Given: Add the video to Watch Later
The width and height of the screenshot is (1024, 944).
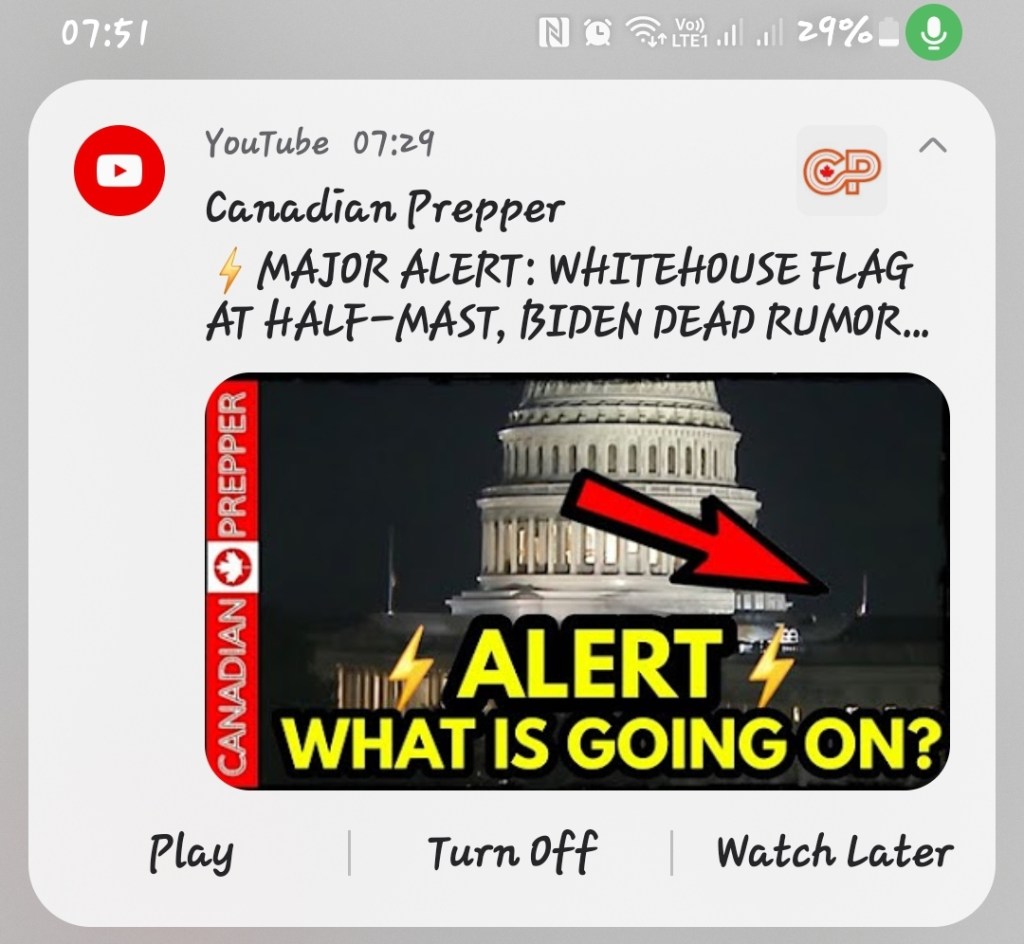Looking at the screenshot, I should 834,853.
